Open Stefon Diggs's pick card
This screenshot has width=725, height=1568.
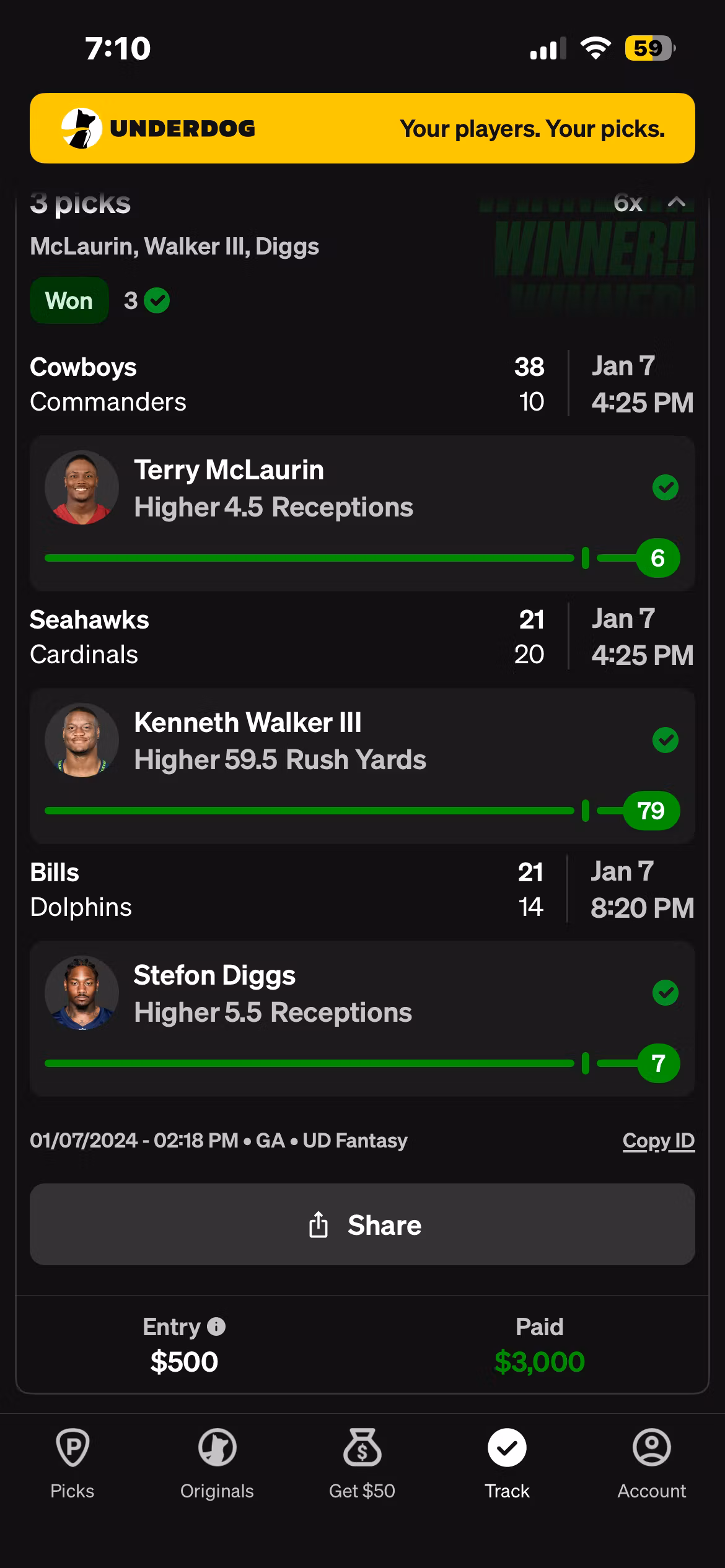362,1018
